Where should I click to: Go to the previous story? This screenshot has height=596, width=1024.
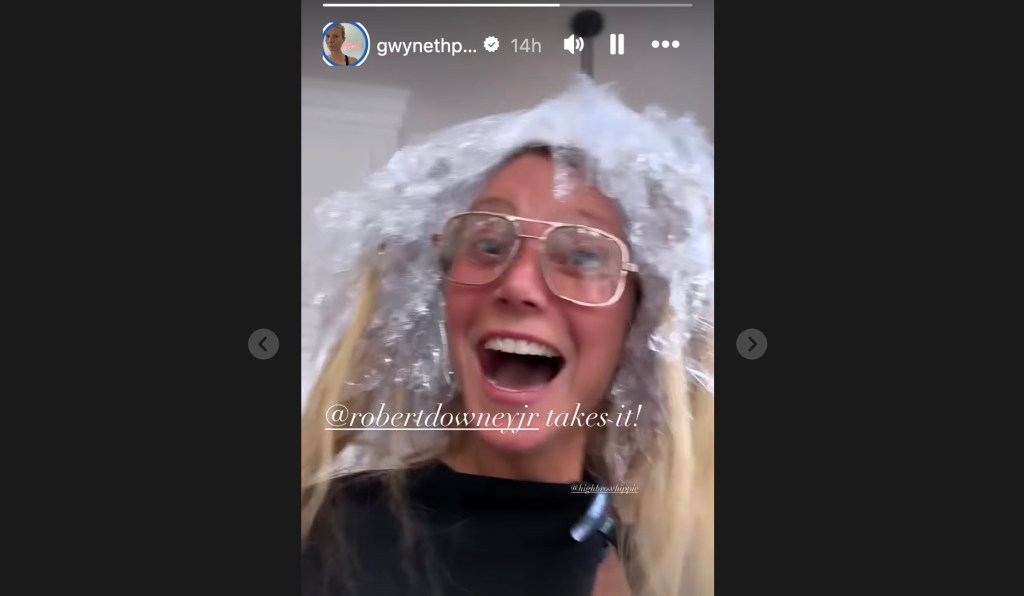tap(263, 344)
